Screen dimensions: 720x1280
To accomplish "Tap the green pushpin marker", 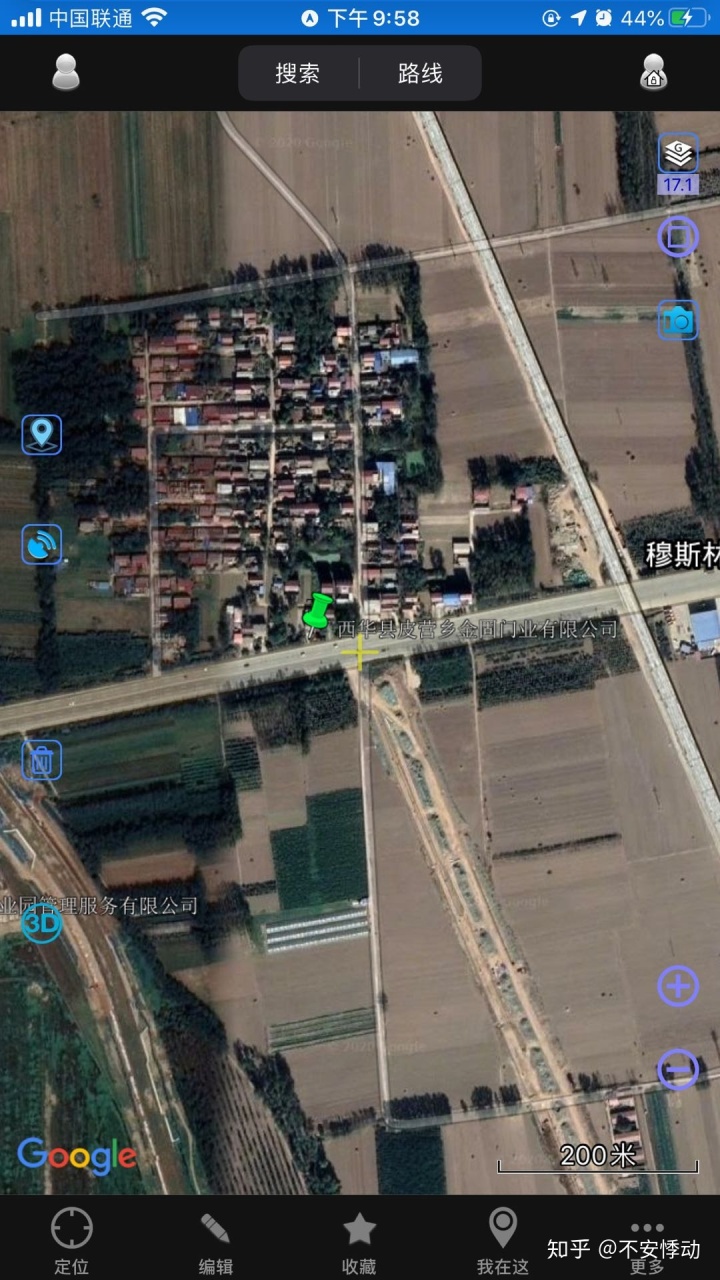I will click(x=317, y=611).
